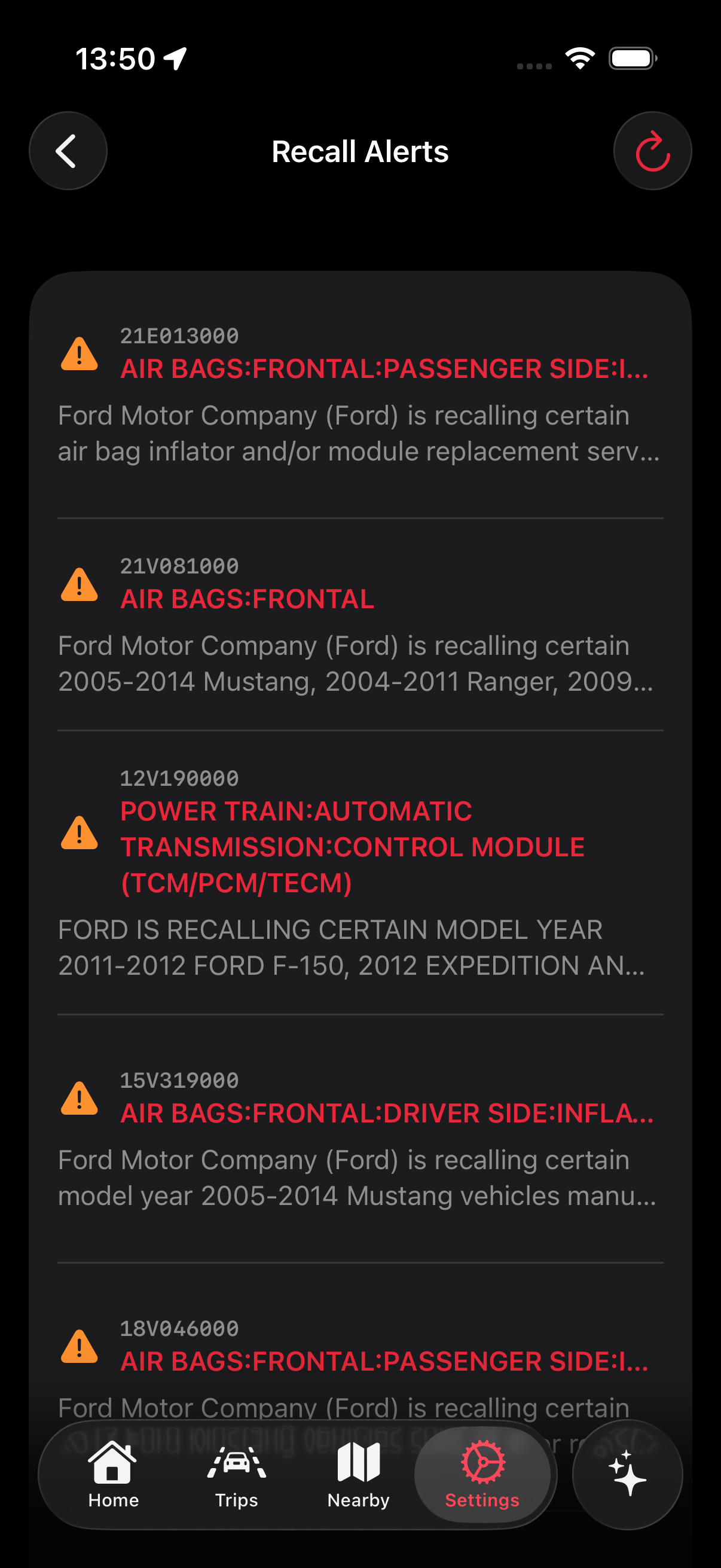The height and width of the screenshot is (1568, 721).
Task: Refresh the recall alerts list
Action: 652,151
